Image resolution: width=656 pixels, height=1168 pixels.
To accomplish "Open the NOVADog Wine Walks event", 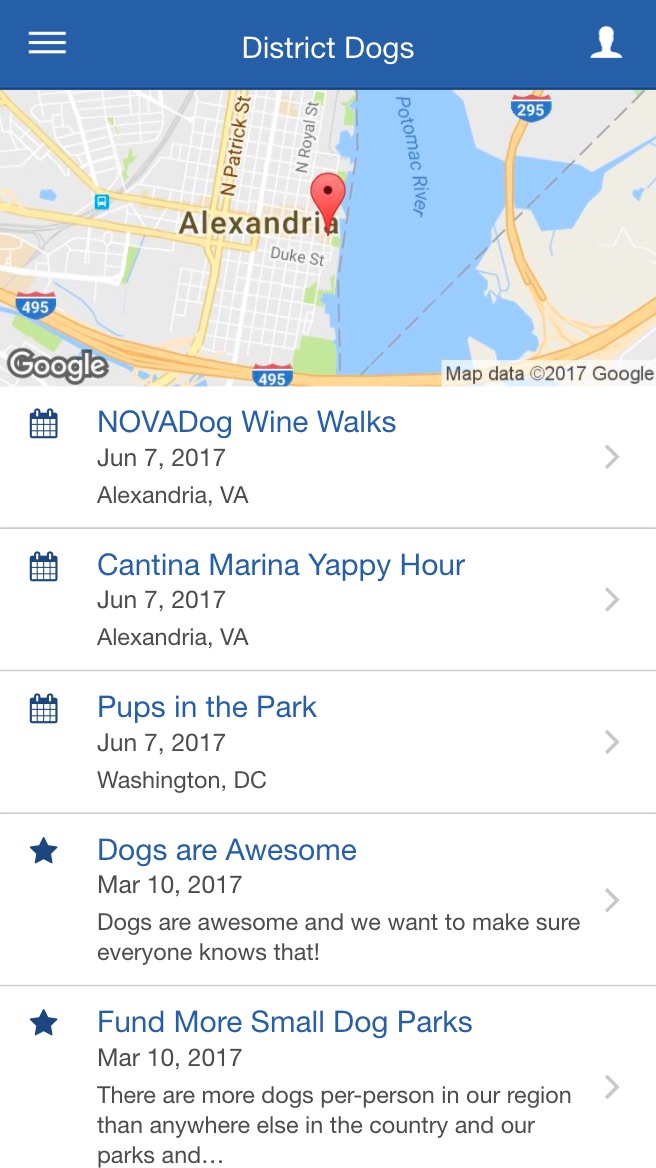I will tap(246, 423).
